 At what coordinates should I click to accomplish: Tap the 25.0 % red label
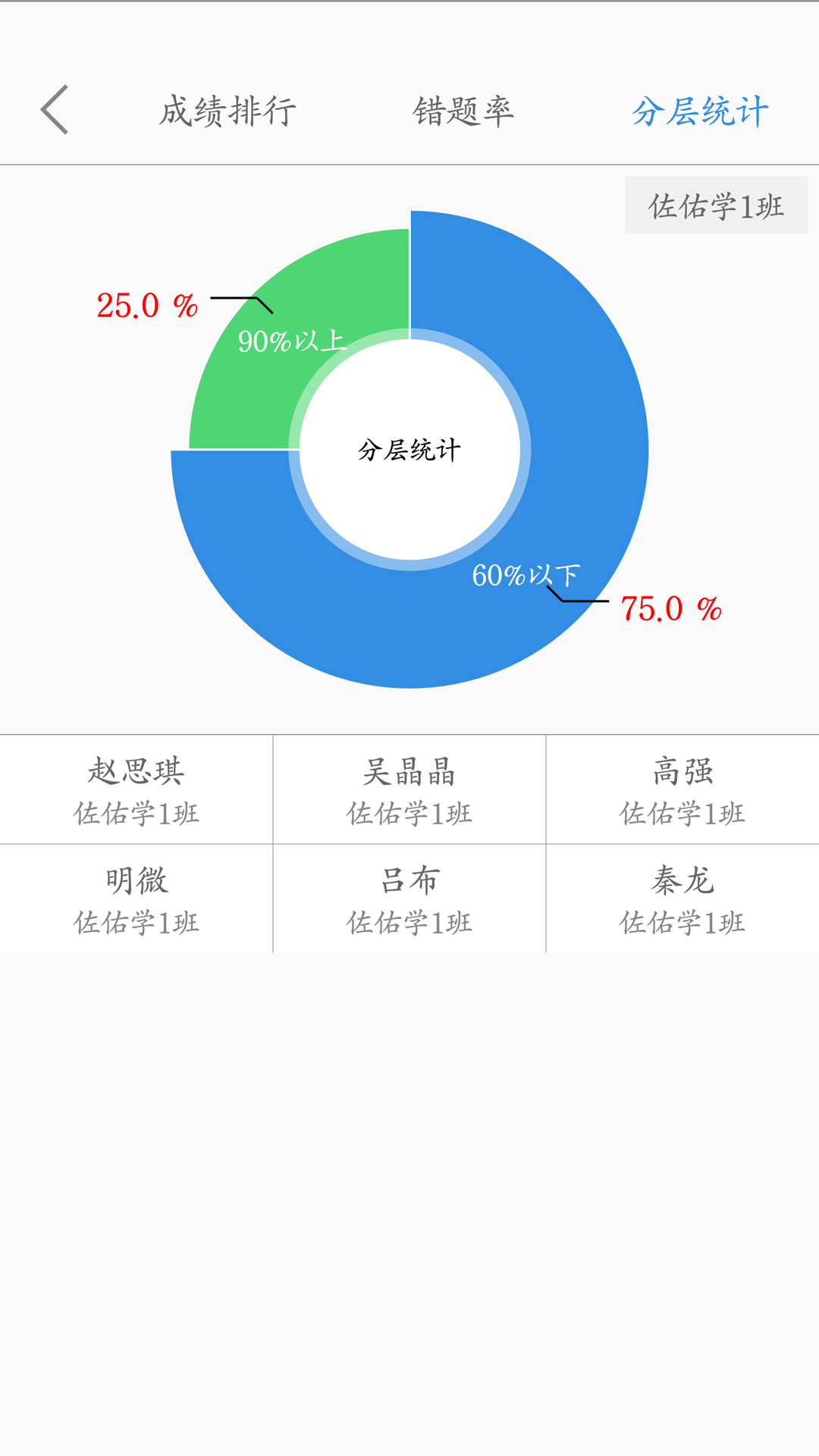(x=146, y=306)
